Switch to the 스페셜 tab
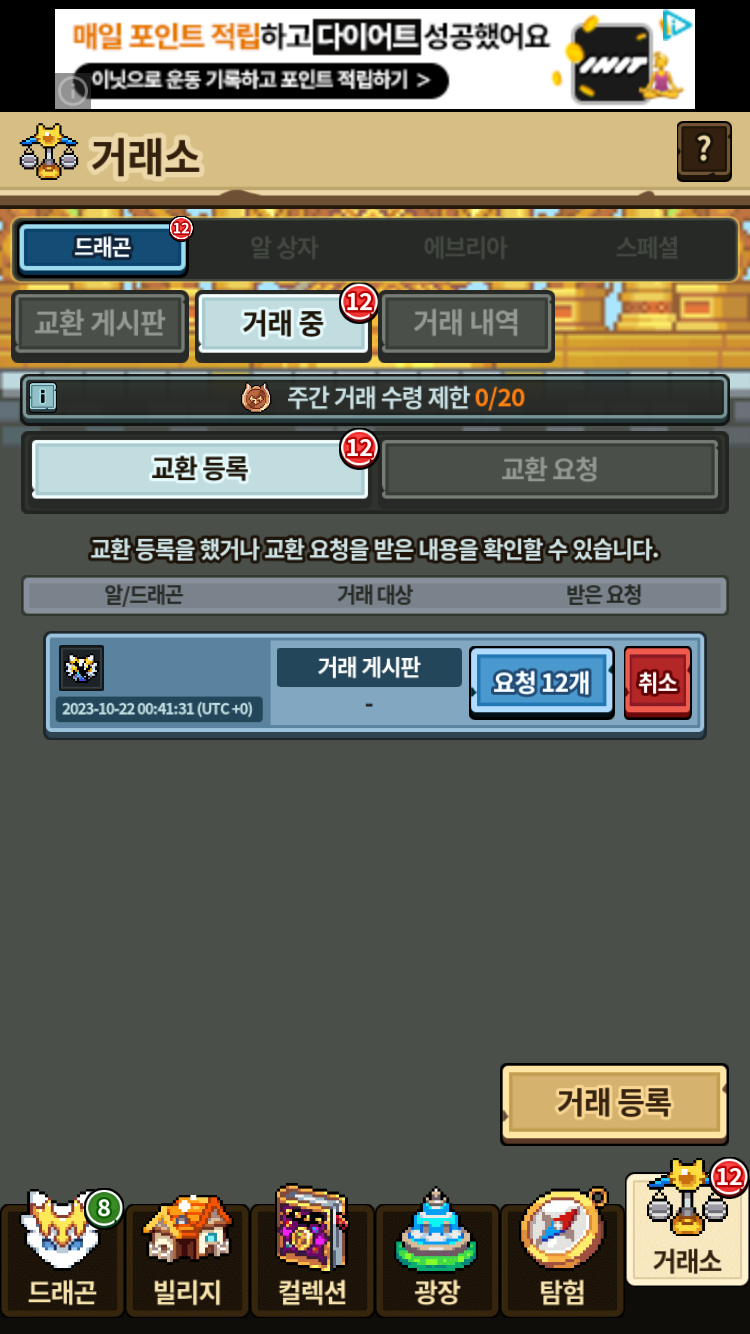The image size is (750, 1334). click(x=647, y=248)
